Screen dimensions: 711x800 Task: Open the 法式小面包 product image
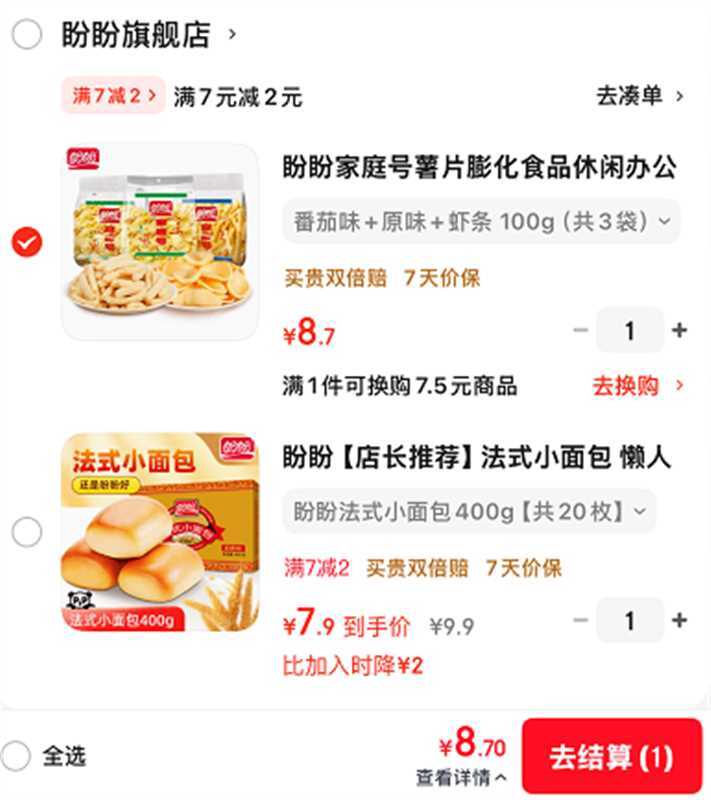[160, 532]
